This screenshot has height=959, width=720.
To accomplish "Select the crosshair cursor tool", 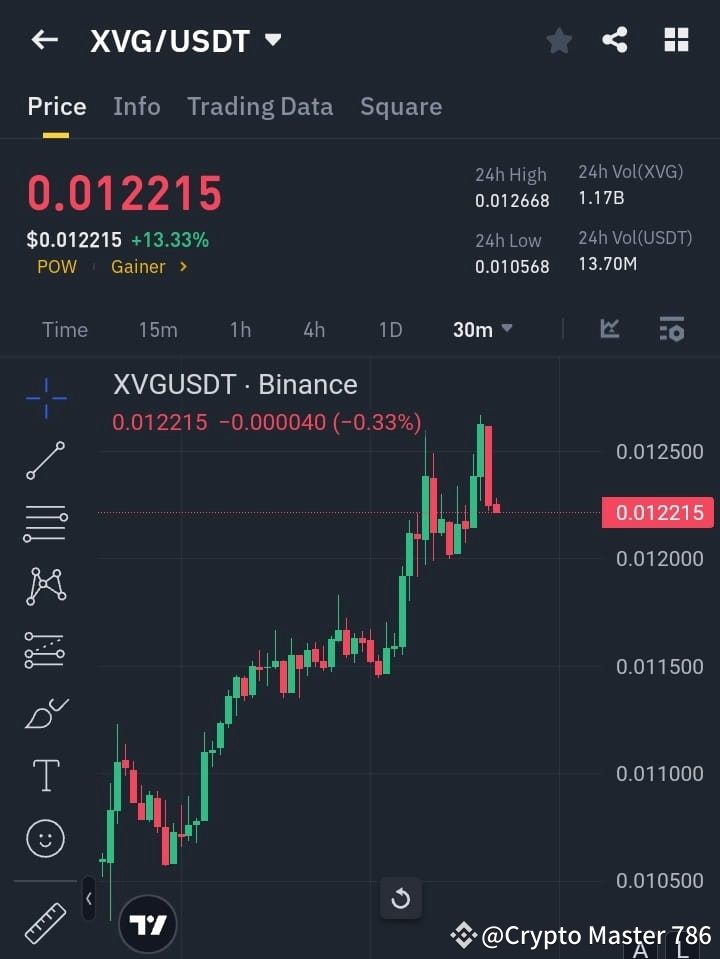I will pyautogui.click(x=44, y=399).
